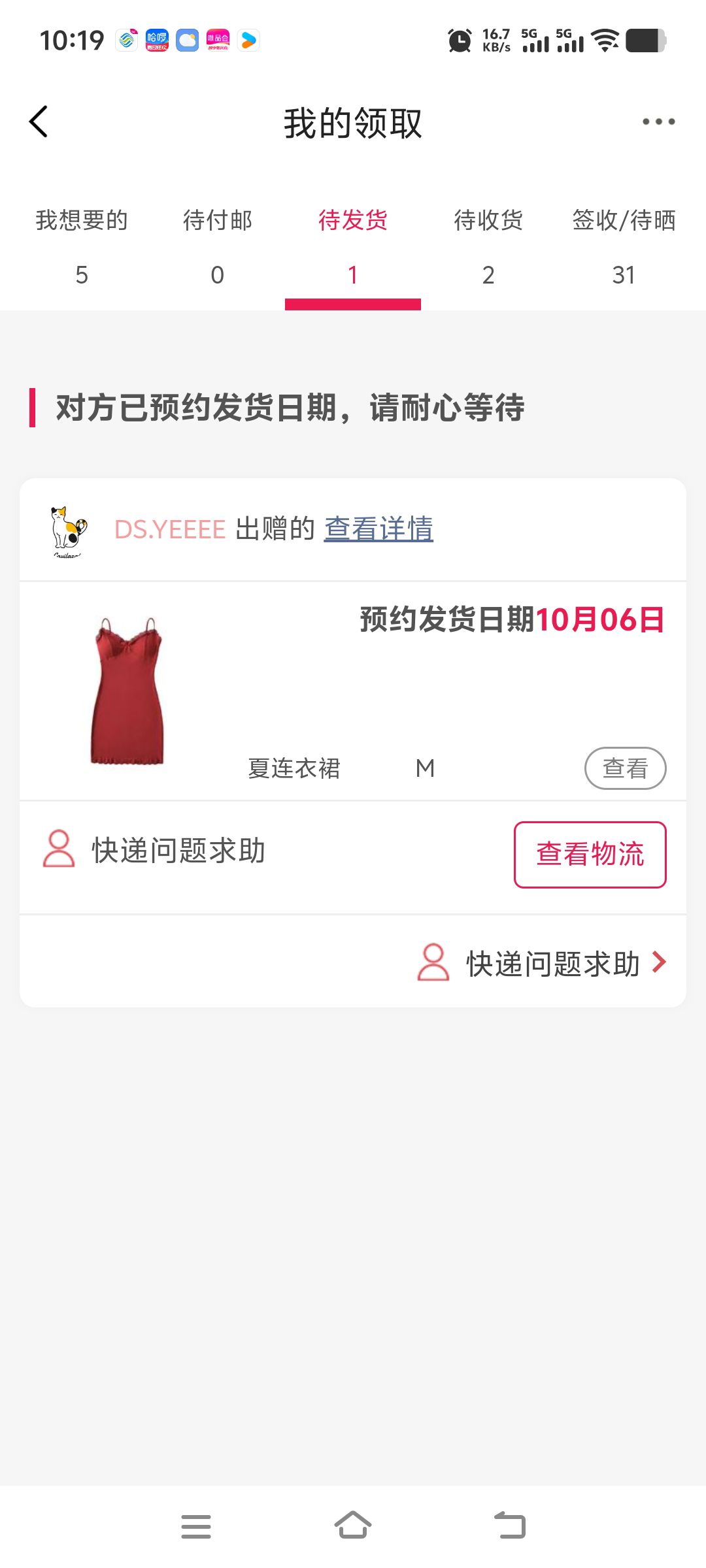The width and height of the screenshot is (706, 1568).
Task: Switch to the 待收货 tab
Action: 488,247
